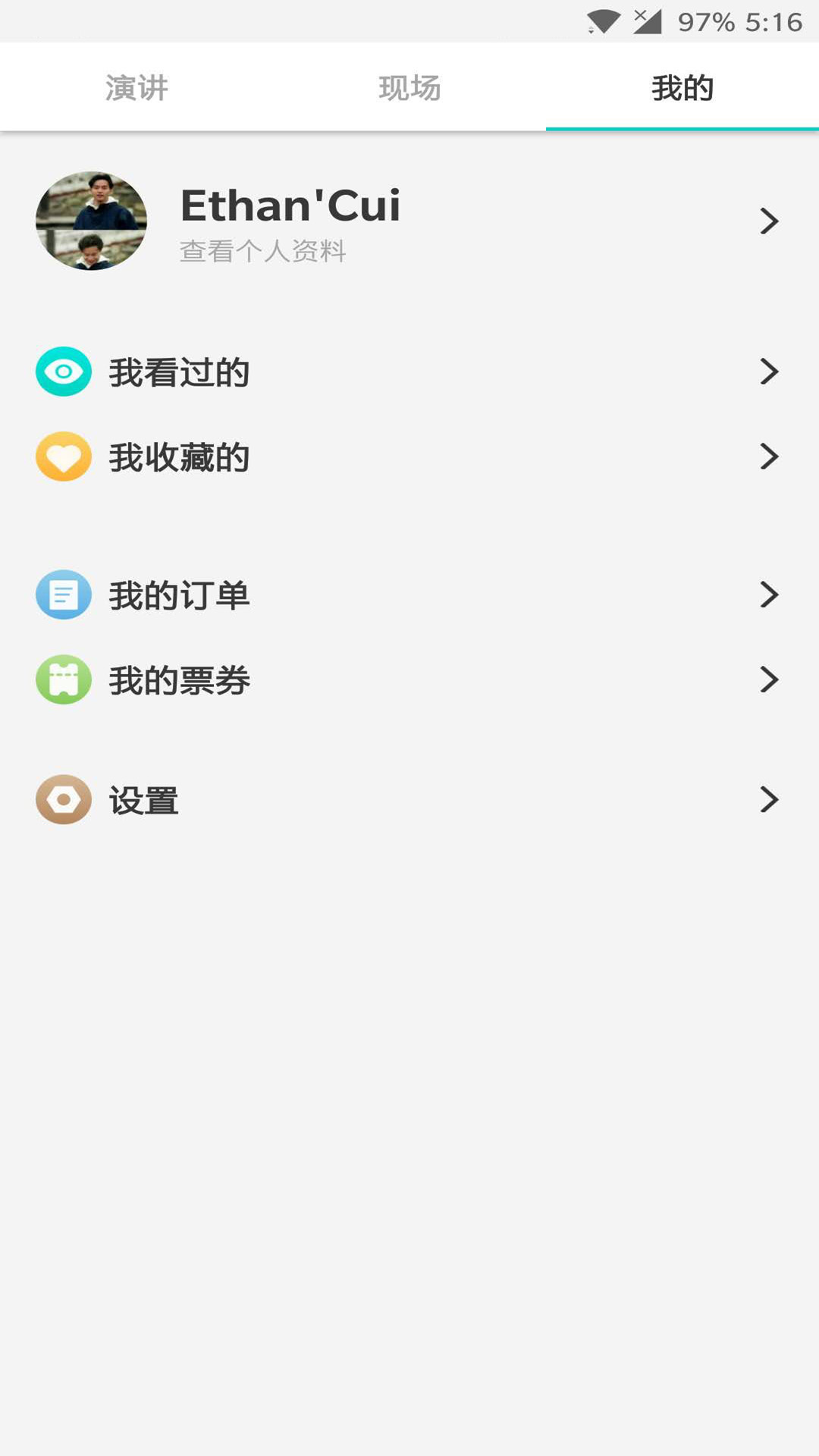The width and height of the screenshot is (819, 1456).
Task: View 我的订单 orders
Action: (x=409, y=595)
